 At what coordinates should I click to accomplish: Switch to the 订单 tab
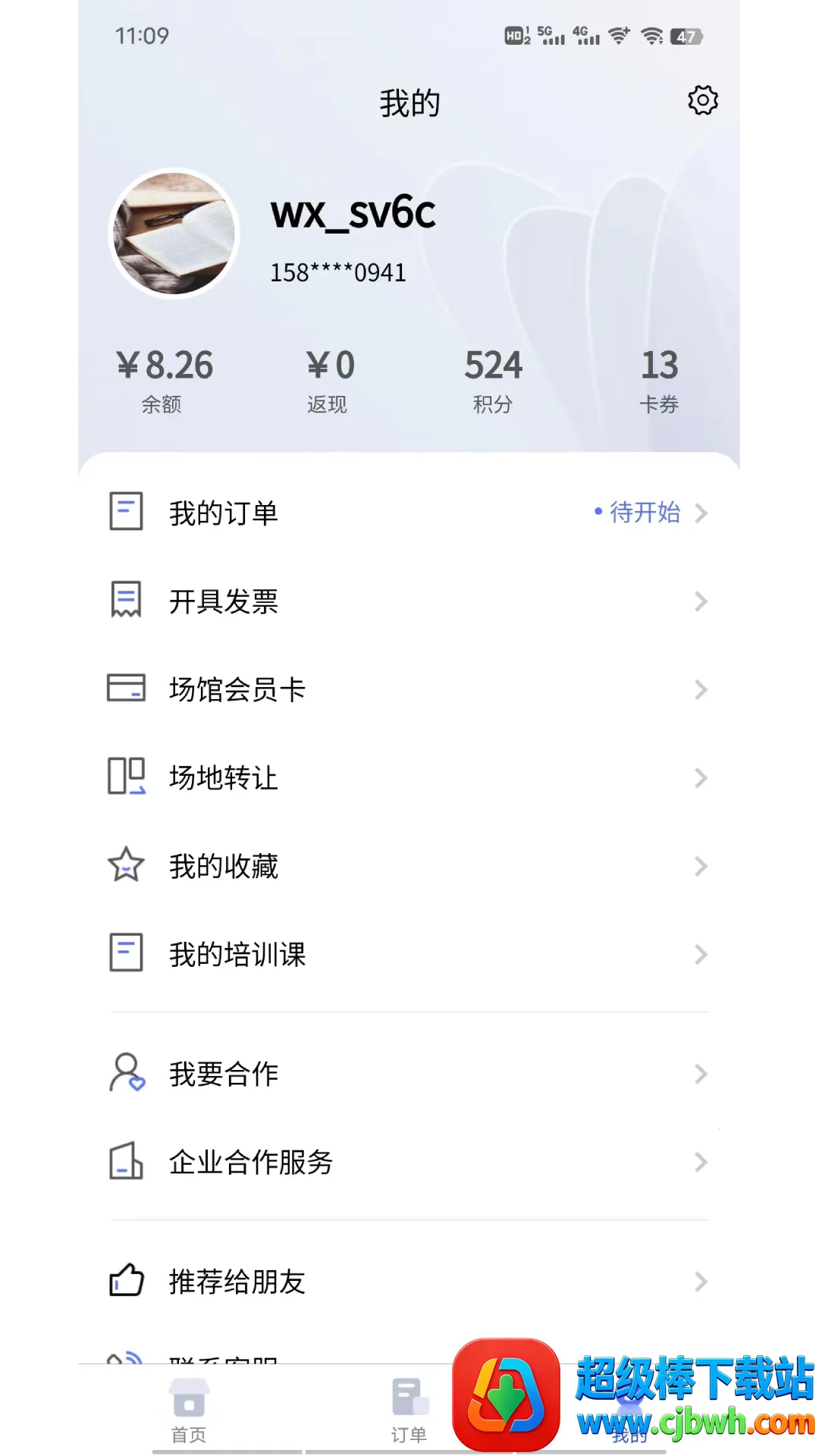(409, 1410)
